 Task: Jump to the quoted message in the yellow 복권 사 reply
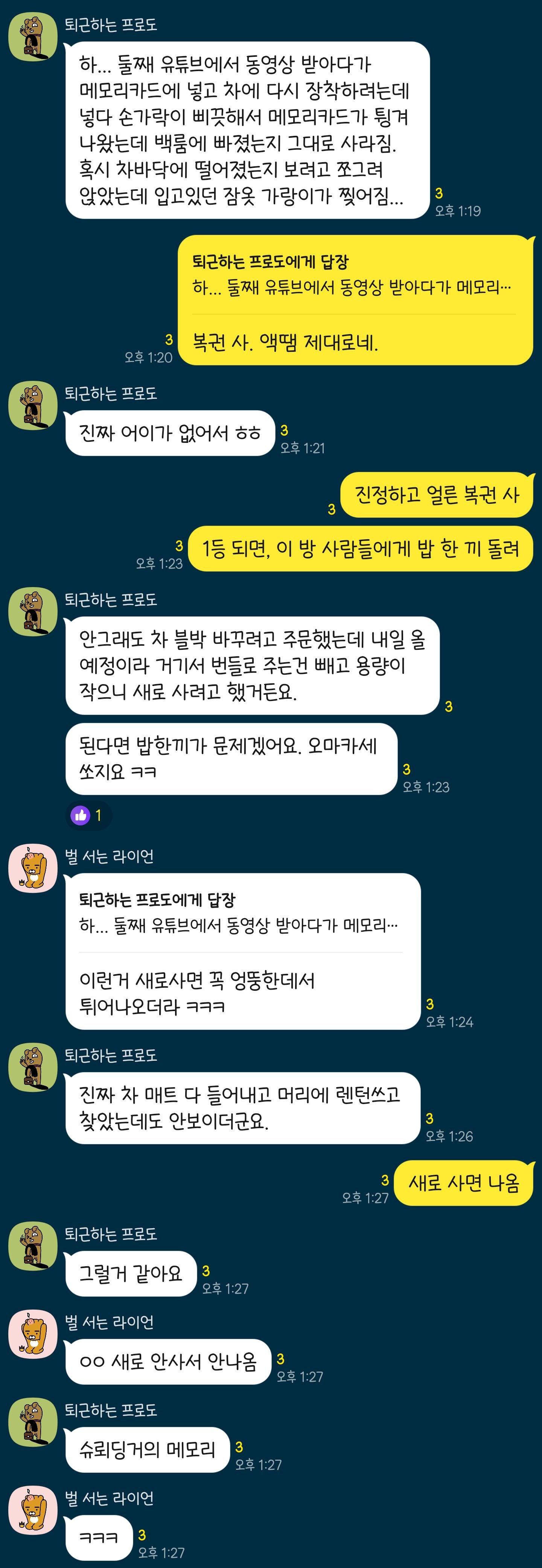coord(352,275)
